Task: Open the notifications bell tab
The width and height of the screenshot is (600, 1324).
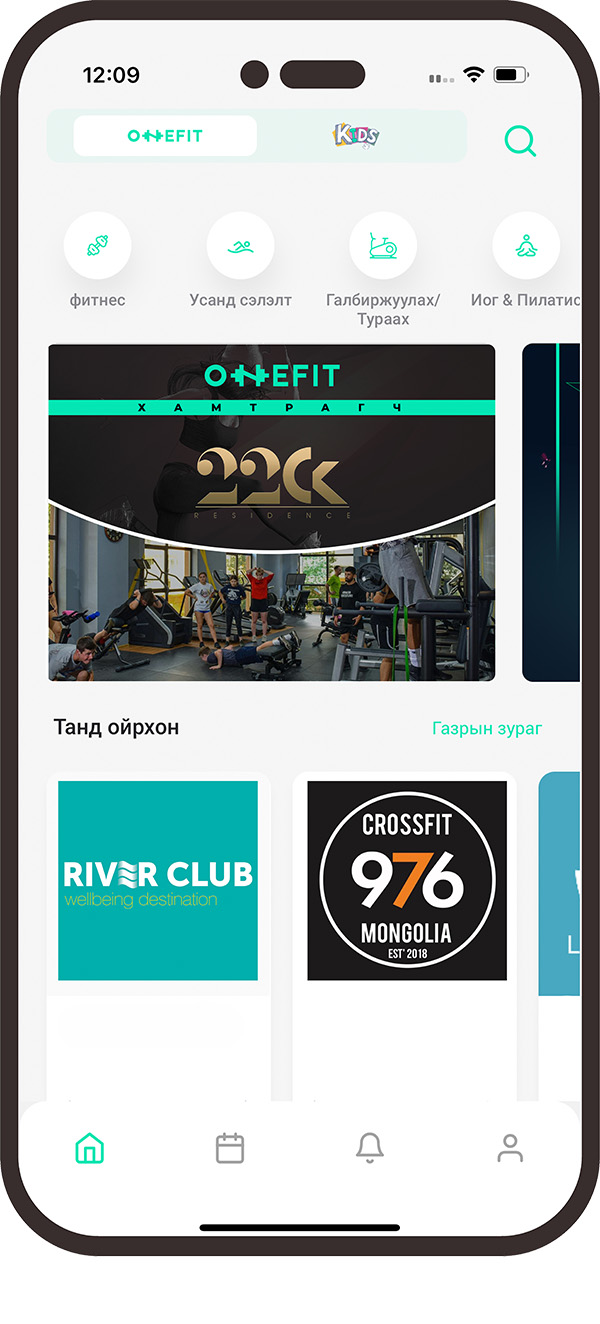Action: (370, 1148)
